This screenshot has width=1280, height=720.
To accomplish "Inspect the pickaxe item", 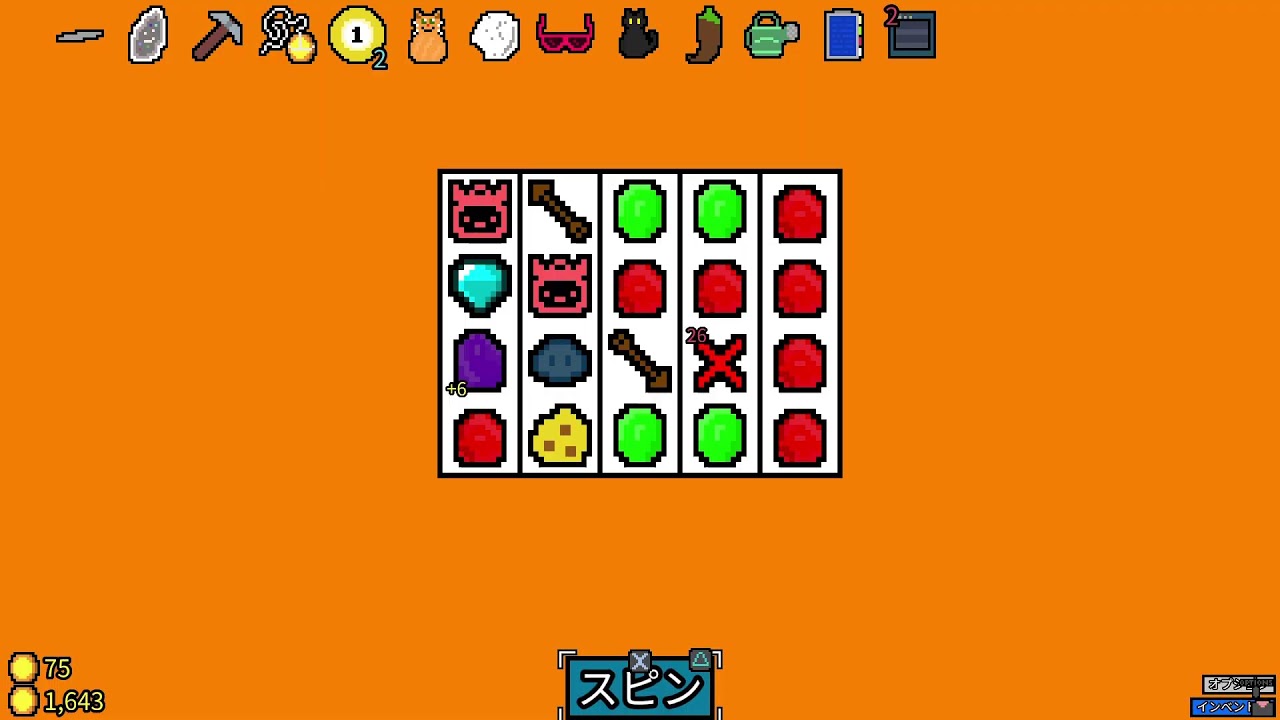I will [217, 36].
